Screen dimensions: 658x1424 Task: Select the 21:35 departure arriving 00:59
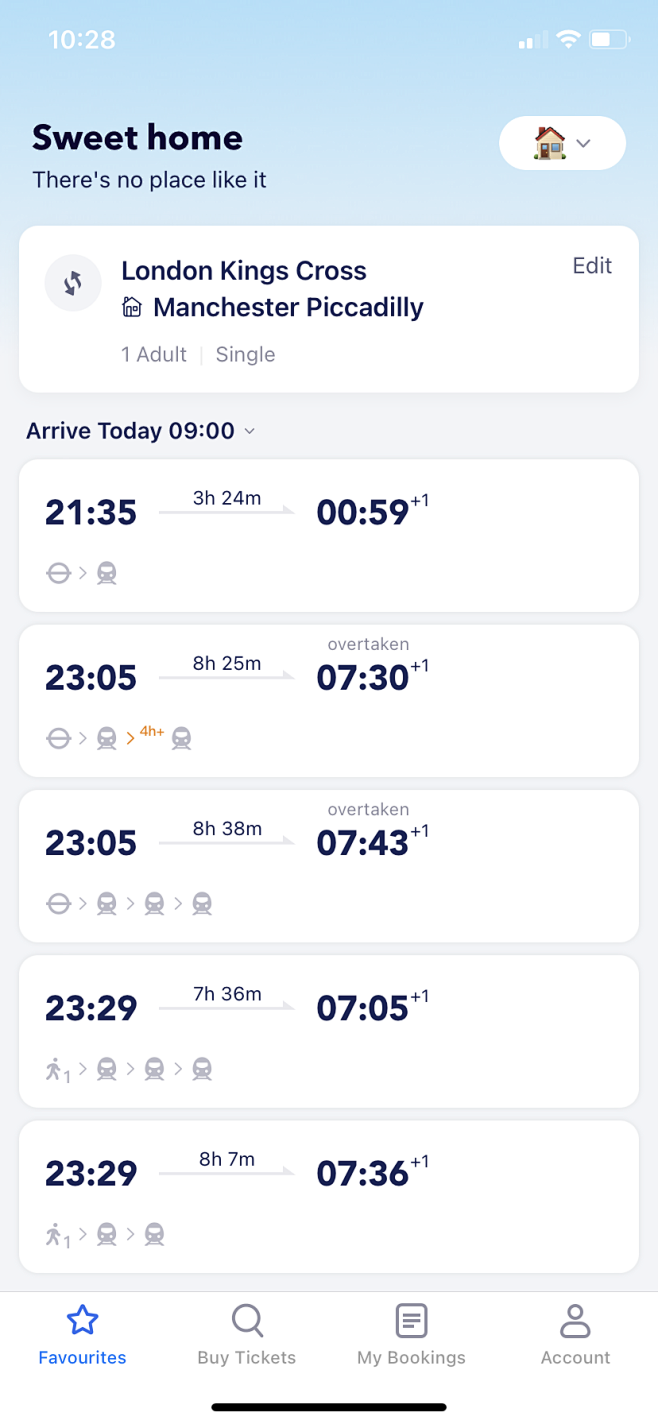click(329, 535)
